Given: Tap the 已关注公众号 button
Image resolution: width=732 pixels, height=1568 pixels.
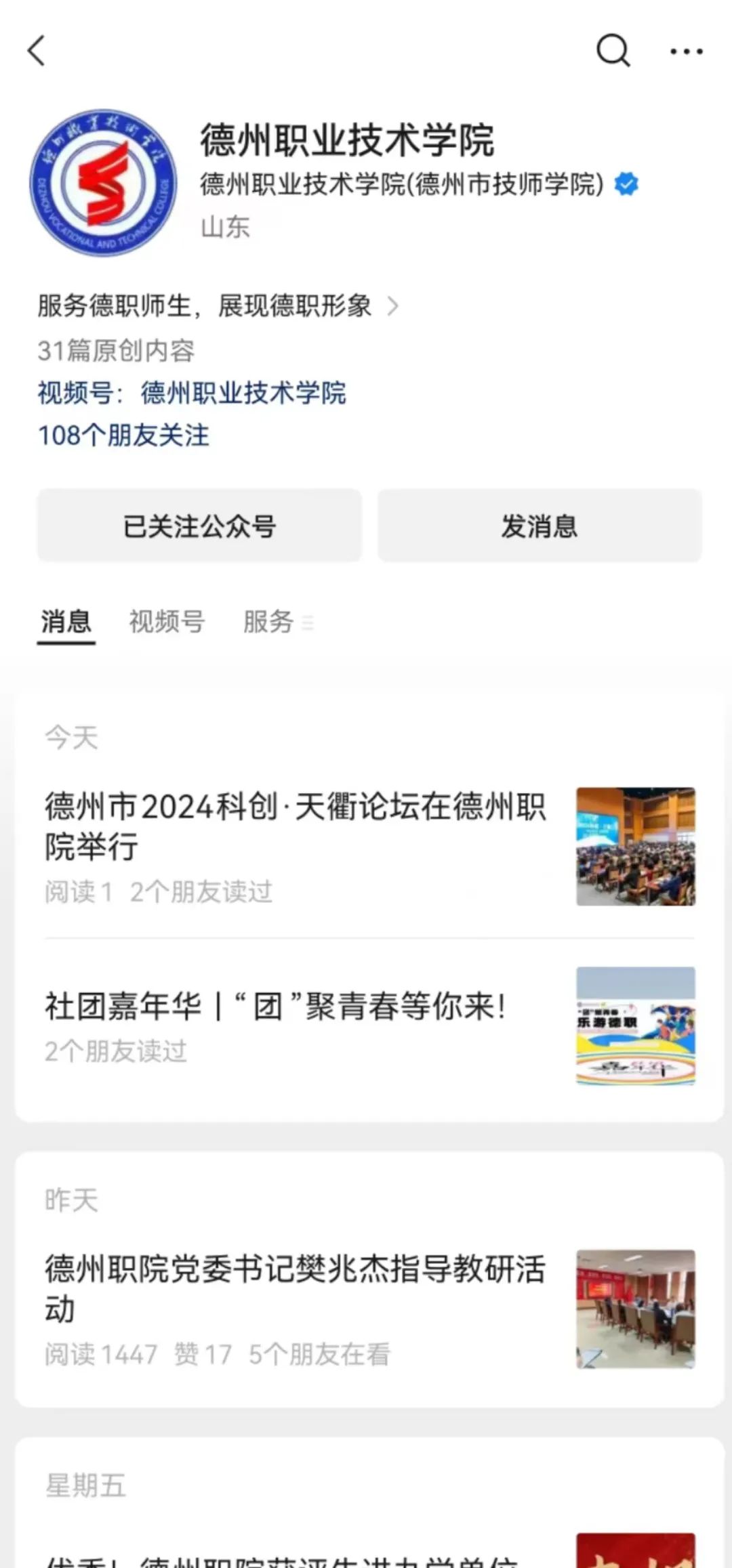Looking at the screenshot, I should [199, 526].
